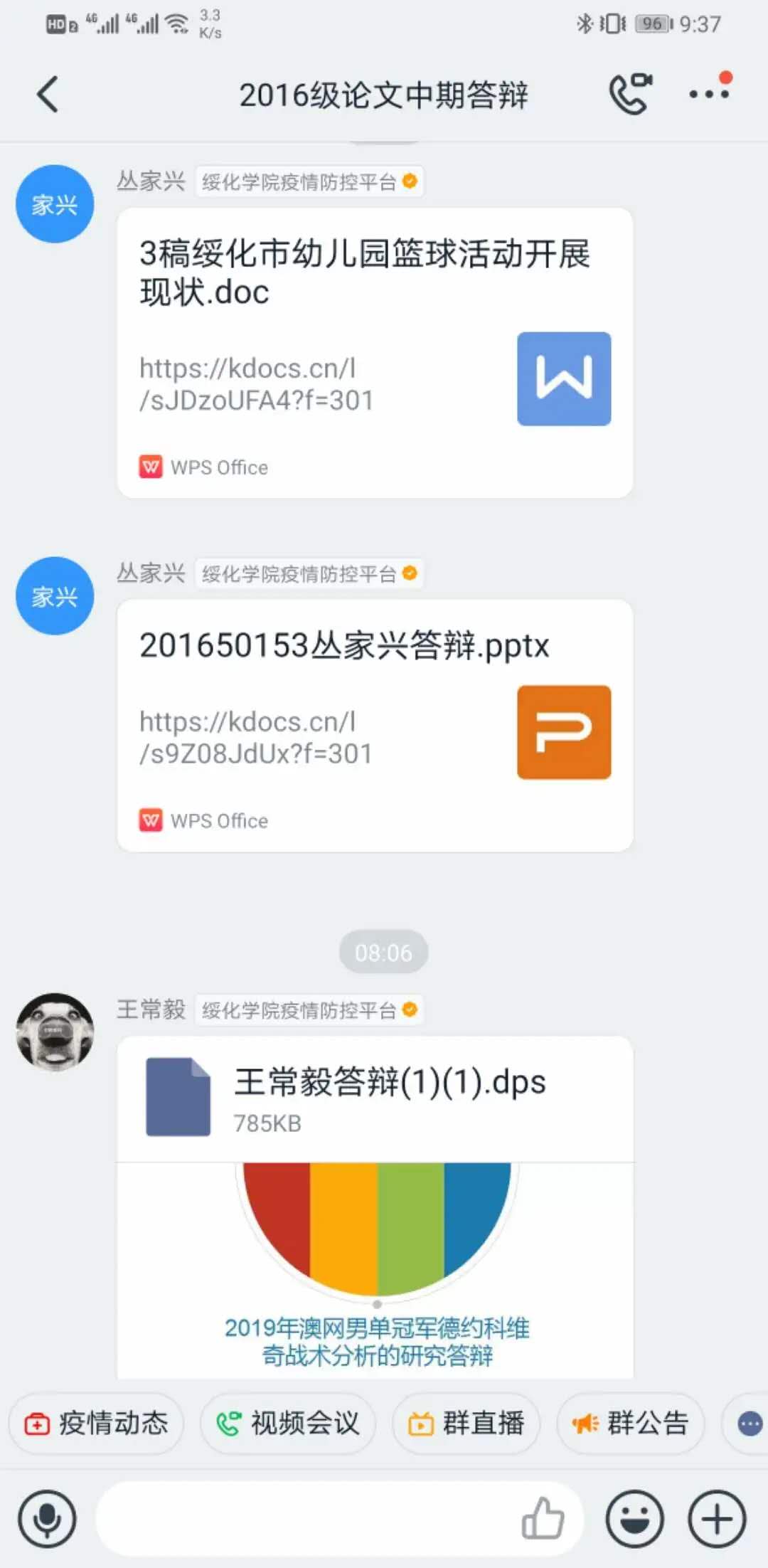Switch to voice input with the microphone

click(47, 1519)
